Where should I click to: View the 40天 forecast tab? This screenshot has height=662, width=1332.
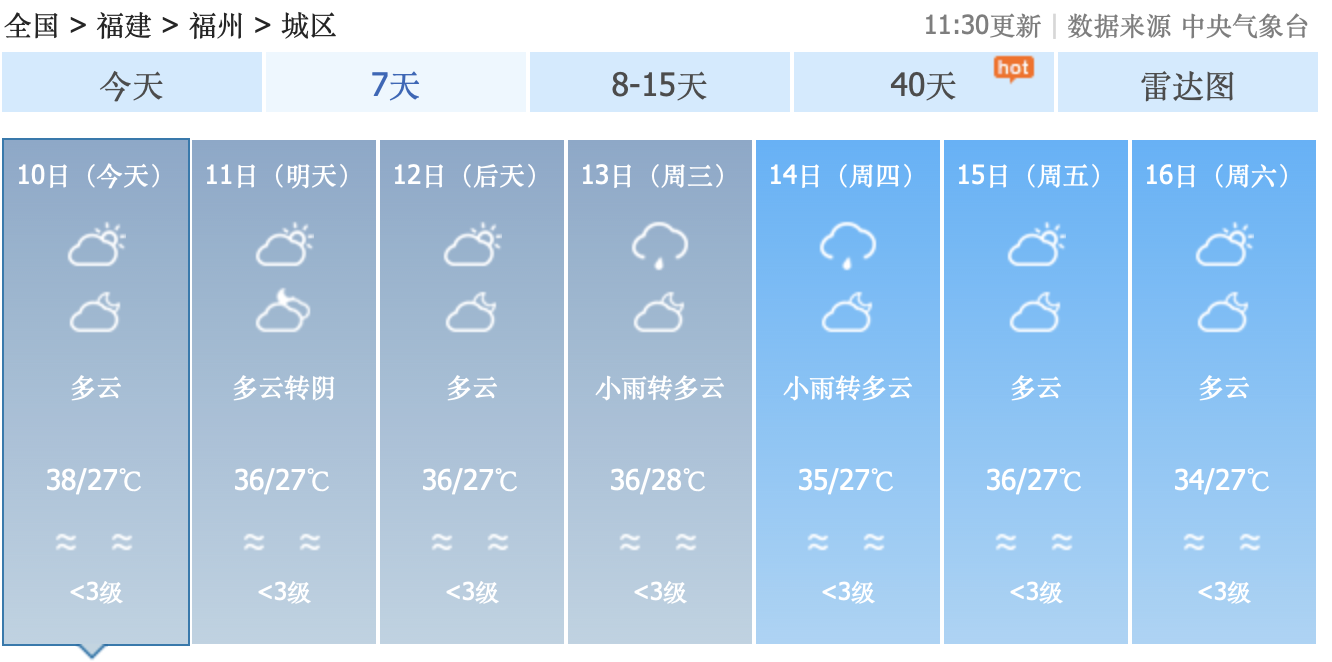coord(923,84)
